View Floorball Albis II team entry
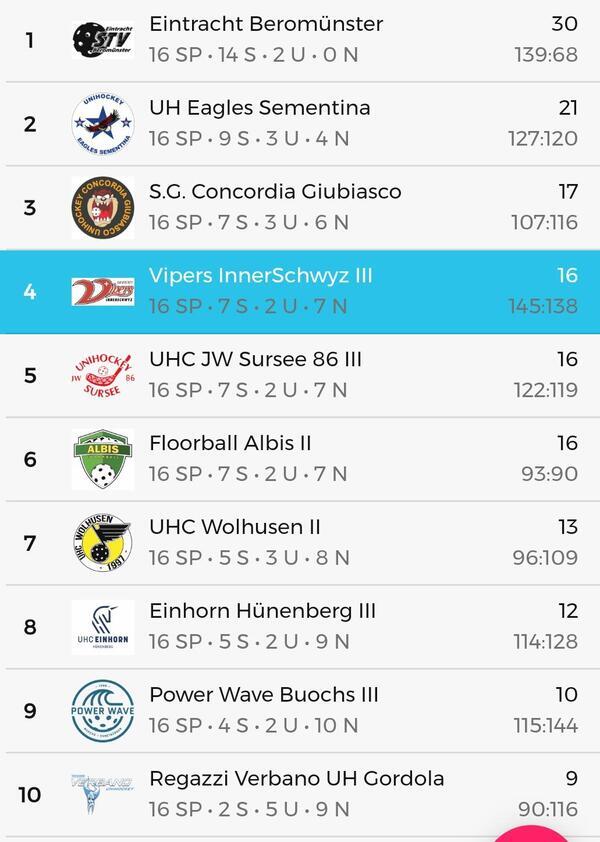Image resolution: width=600 pixels, height=842 pixels. [300, 459]
